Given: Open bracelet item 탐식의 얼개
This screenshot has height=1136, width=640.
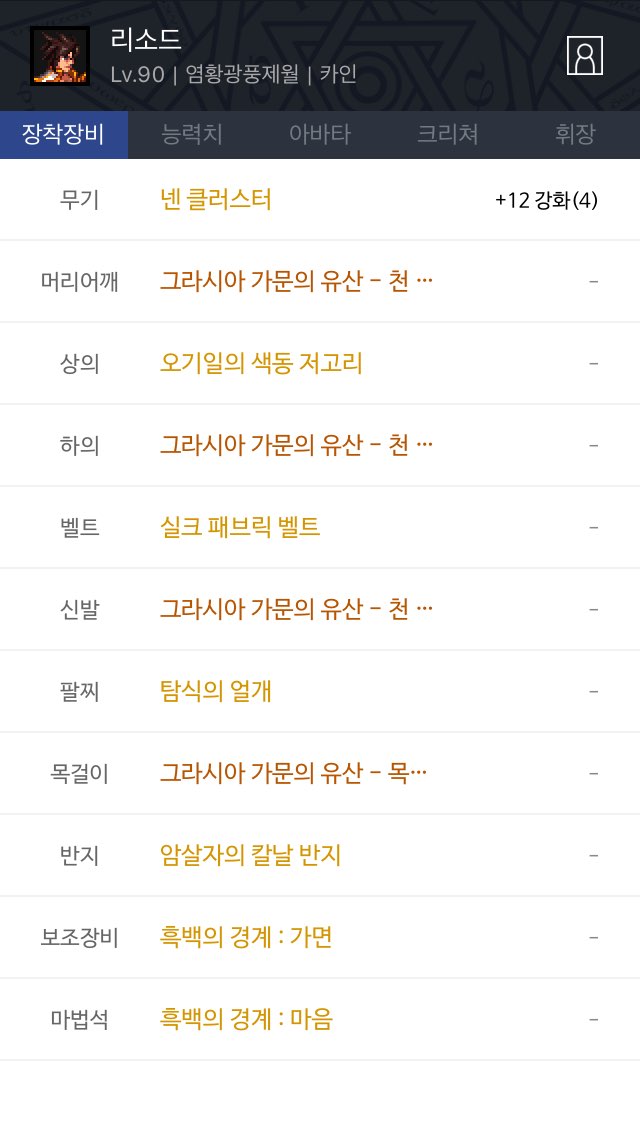Looking at the screenshot, I should [216, 691].
